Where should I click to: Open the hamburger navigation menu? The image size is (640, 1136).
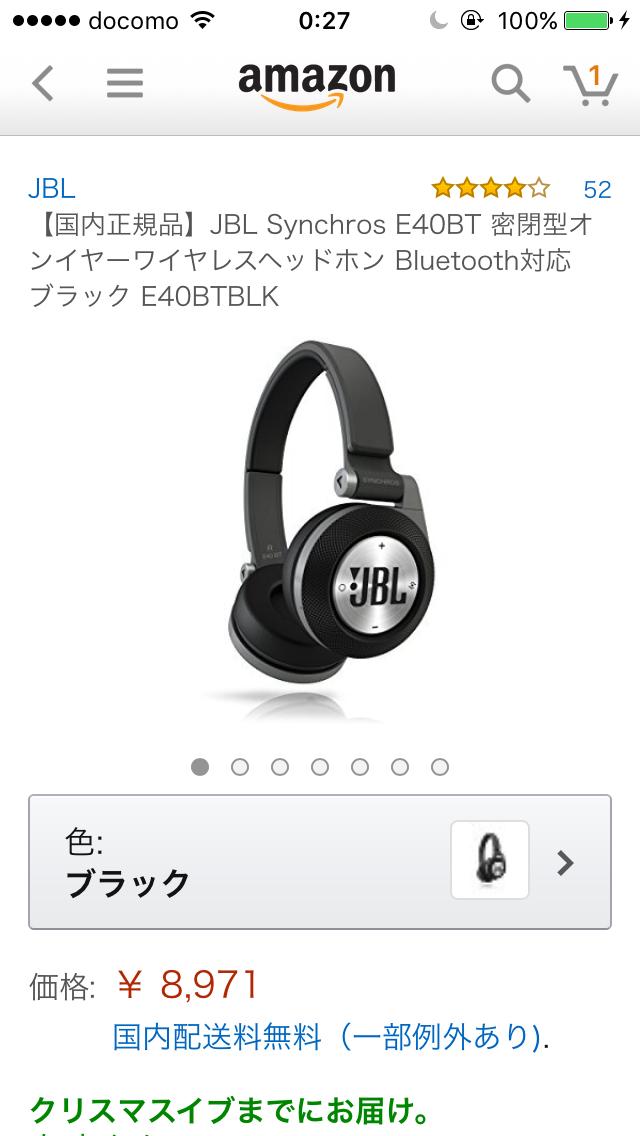coord(125,84)
